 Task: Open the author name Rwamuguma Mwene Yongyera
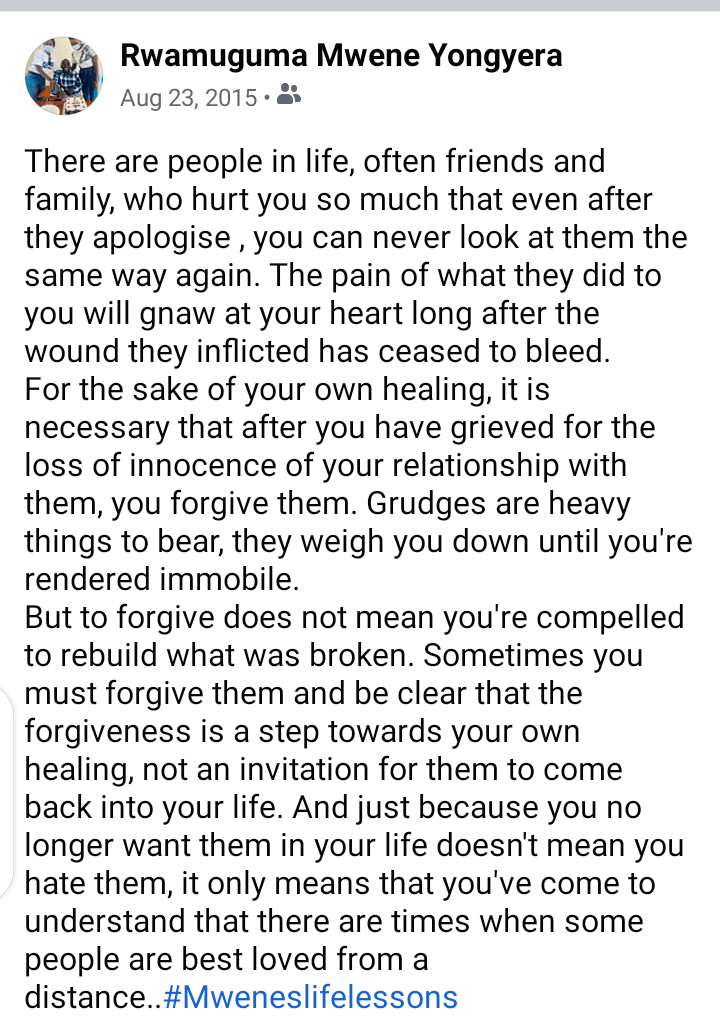pyautogui.click(x=341, y=56)
